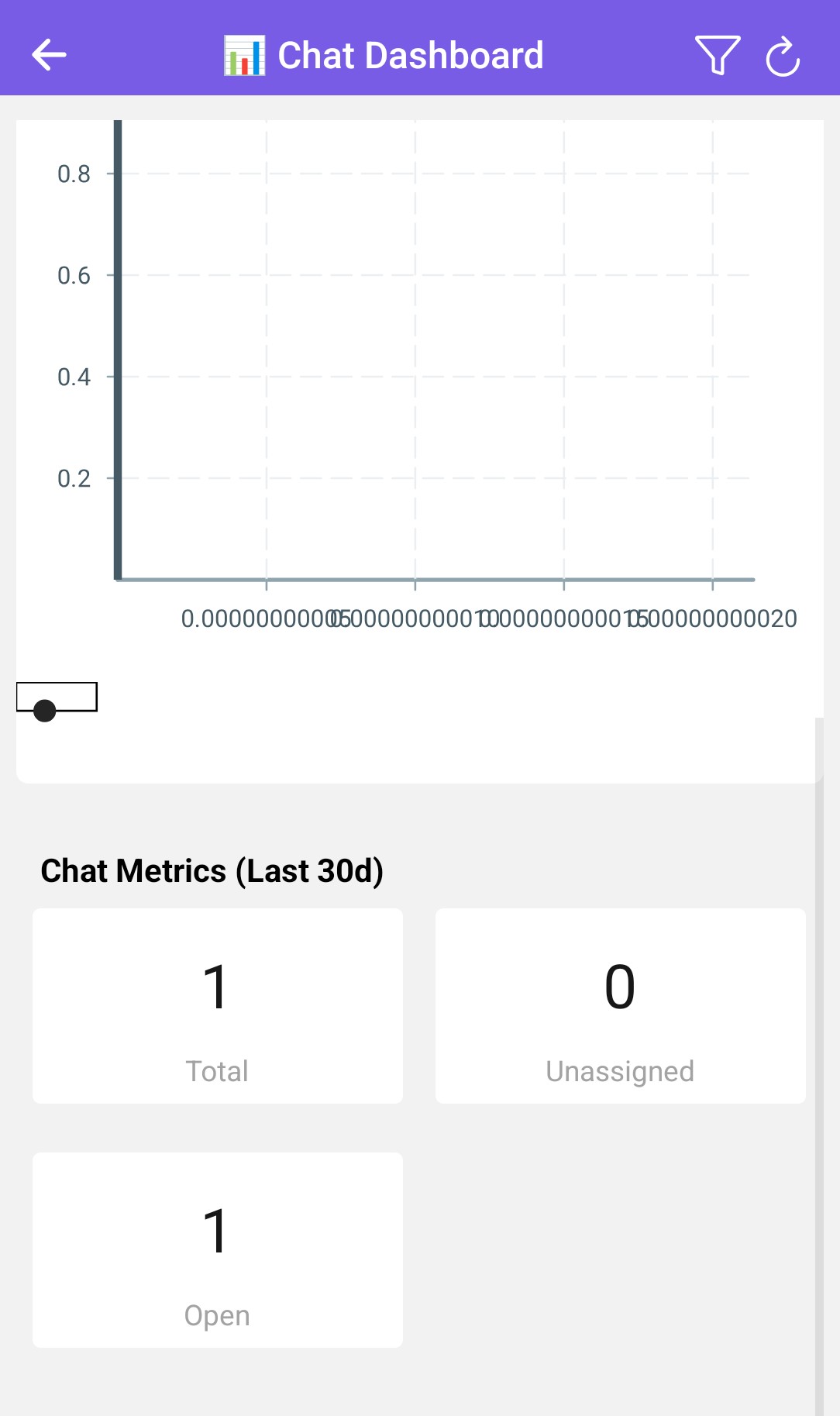Tap the Chat Metrics (Last 30d) heading
The image size is (840, 1416).
(214, 870)
